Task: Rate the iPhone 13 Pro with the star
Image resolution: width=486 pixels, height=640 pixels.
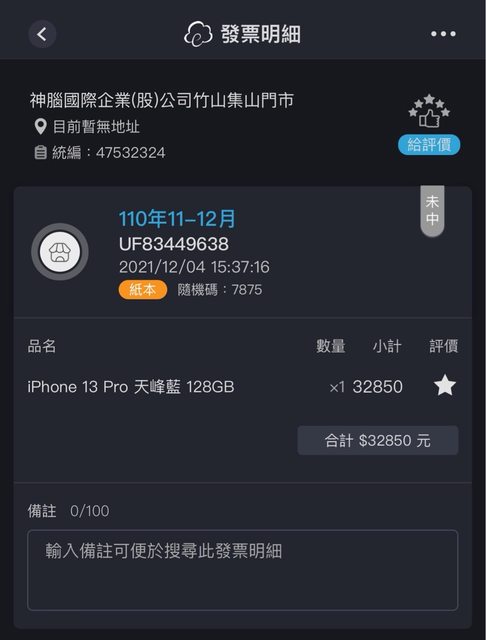Action: 444,386
